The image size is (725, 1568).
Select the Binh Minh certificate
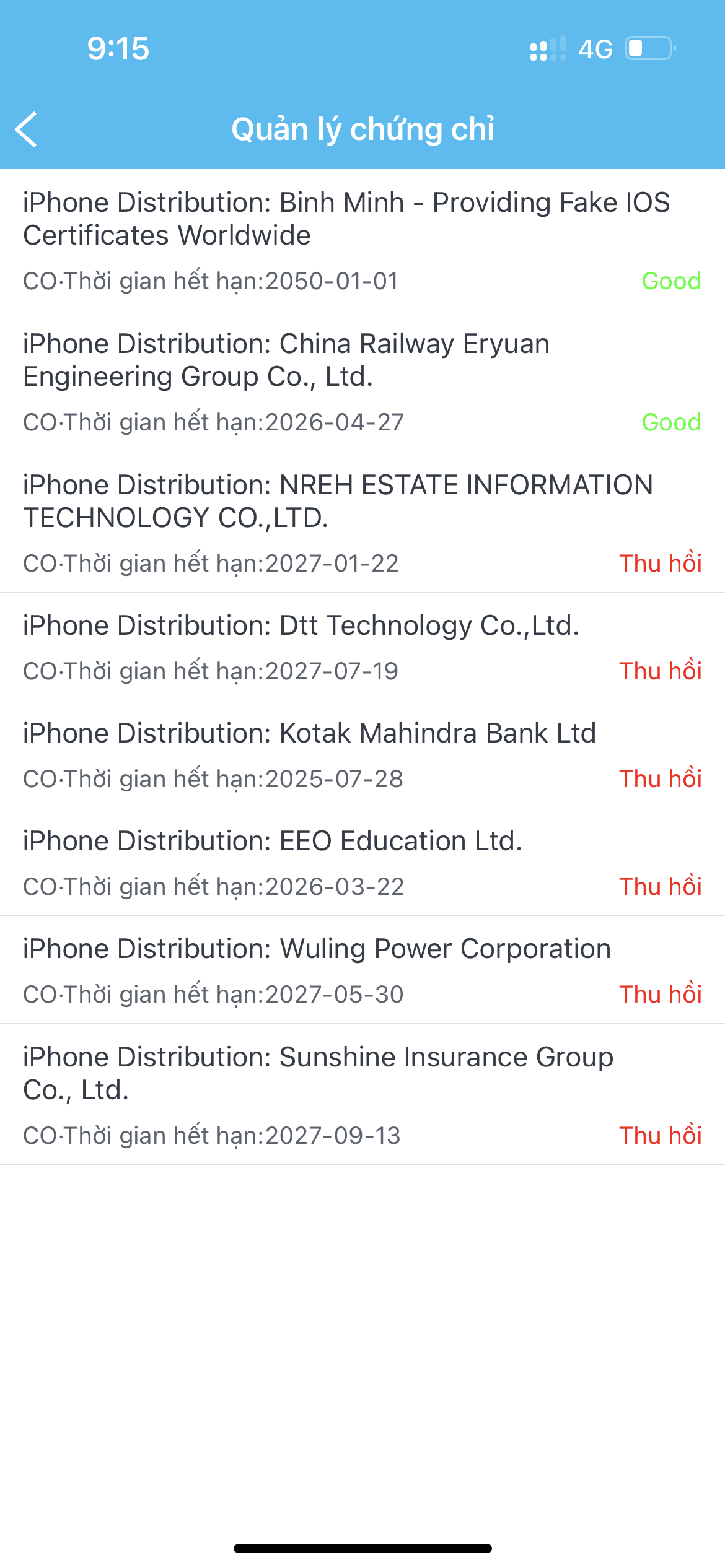pos(362,240)
